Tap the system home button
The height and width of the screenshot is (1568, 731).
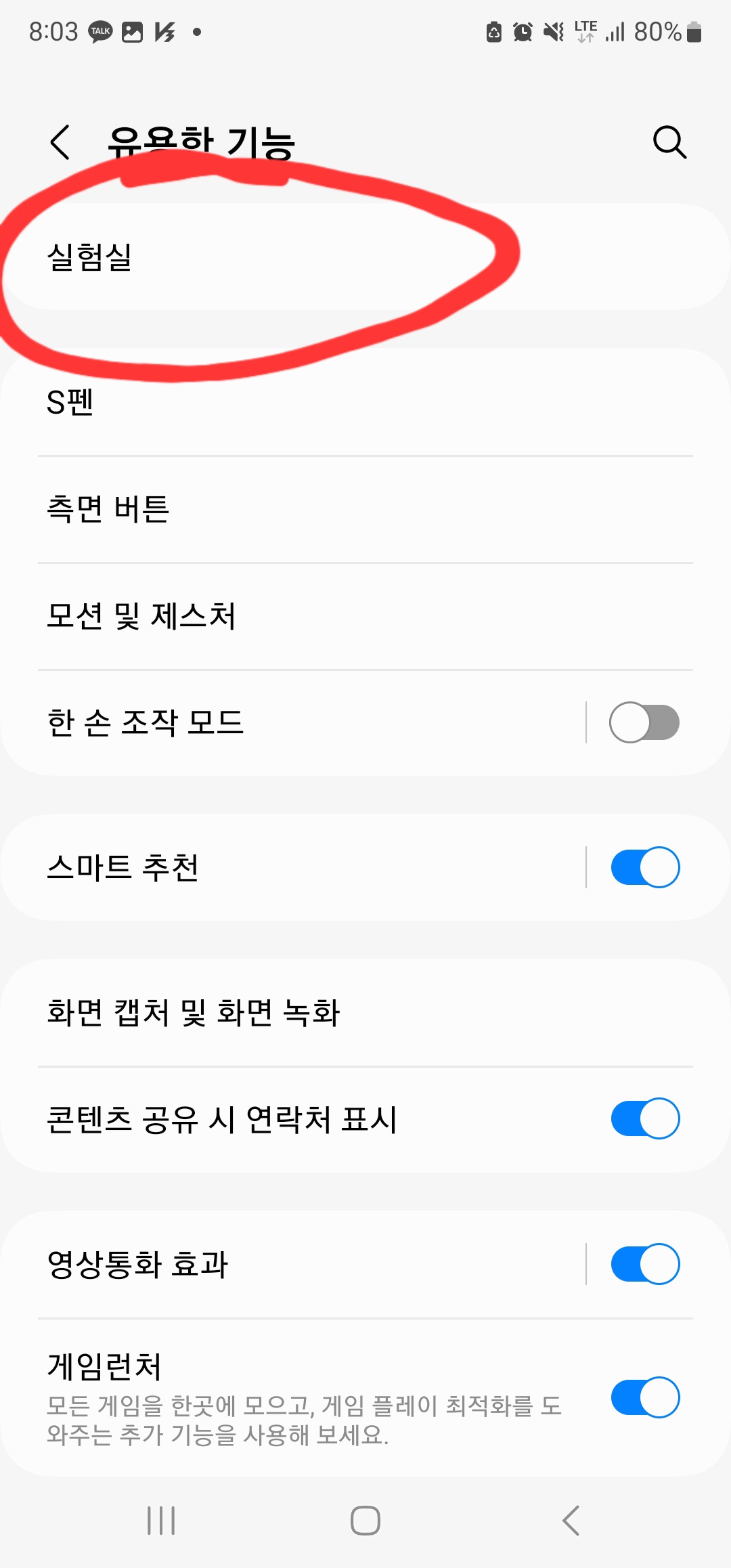(365, 1521)
